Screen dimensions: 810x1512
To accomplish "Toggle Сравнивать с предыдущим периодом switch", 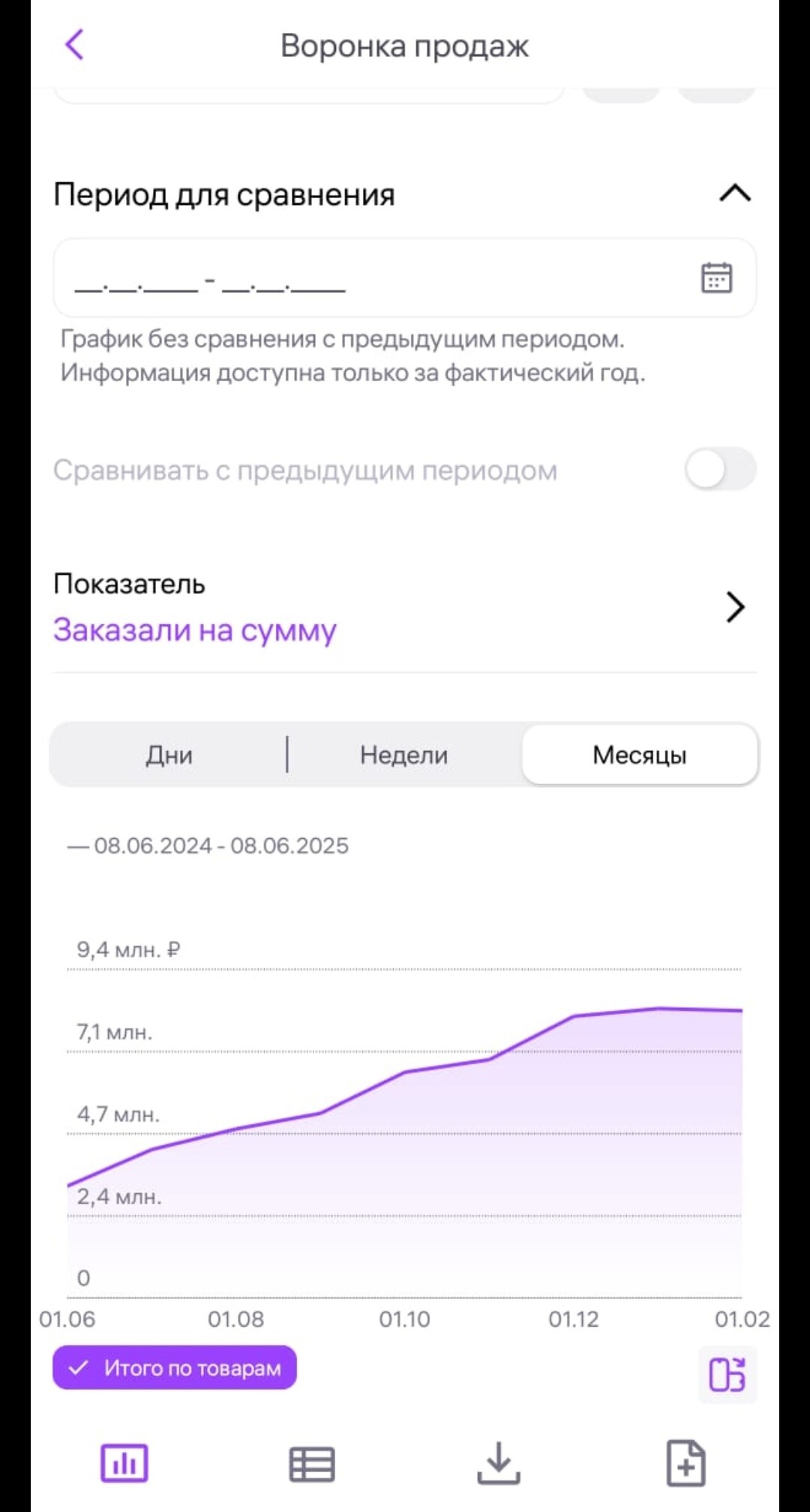I will tap(719, 470).
